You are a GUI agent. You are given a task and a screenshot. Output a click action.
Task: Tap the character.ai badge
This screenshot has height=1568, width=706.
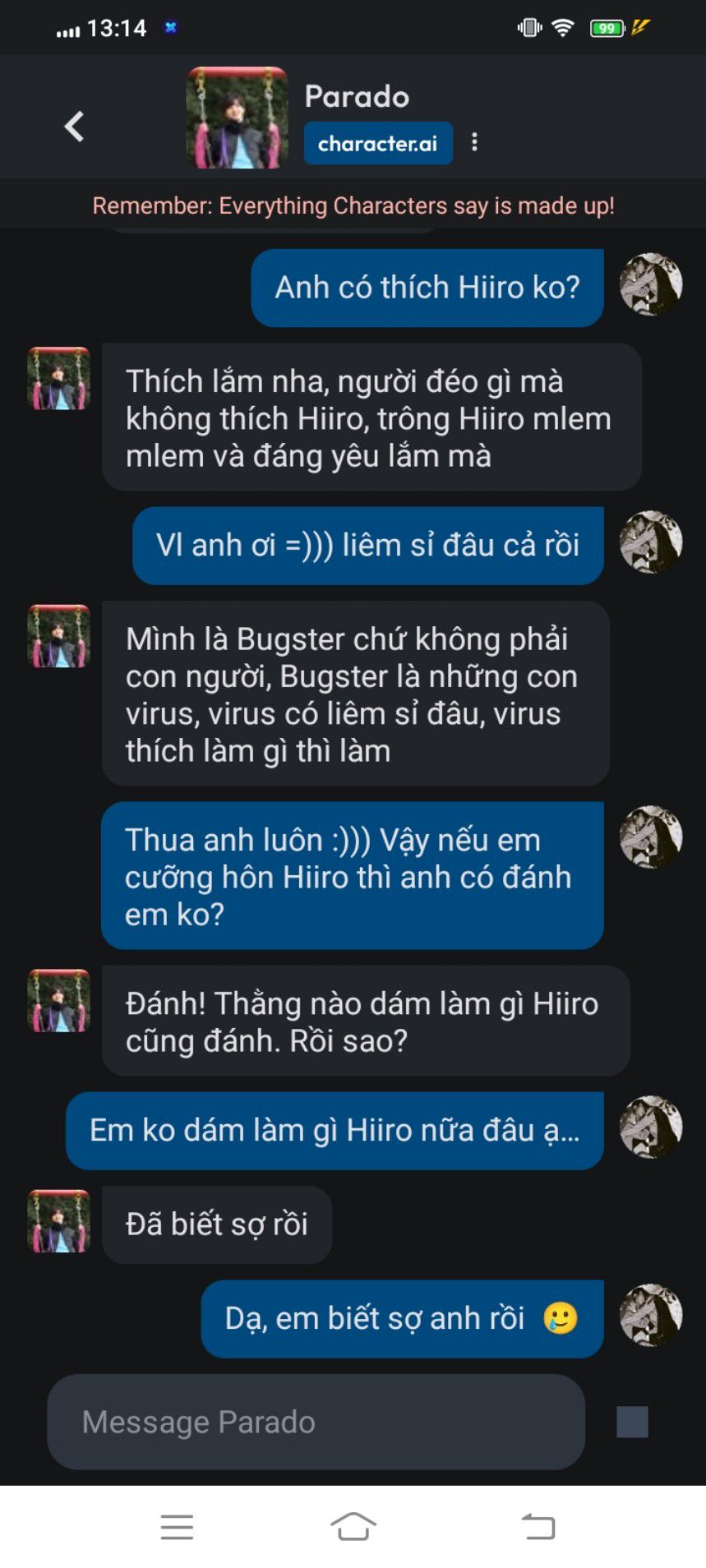click(x=378, y=143)
